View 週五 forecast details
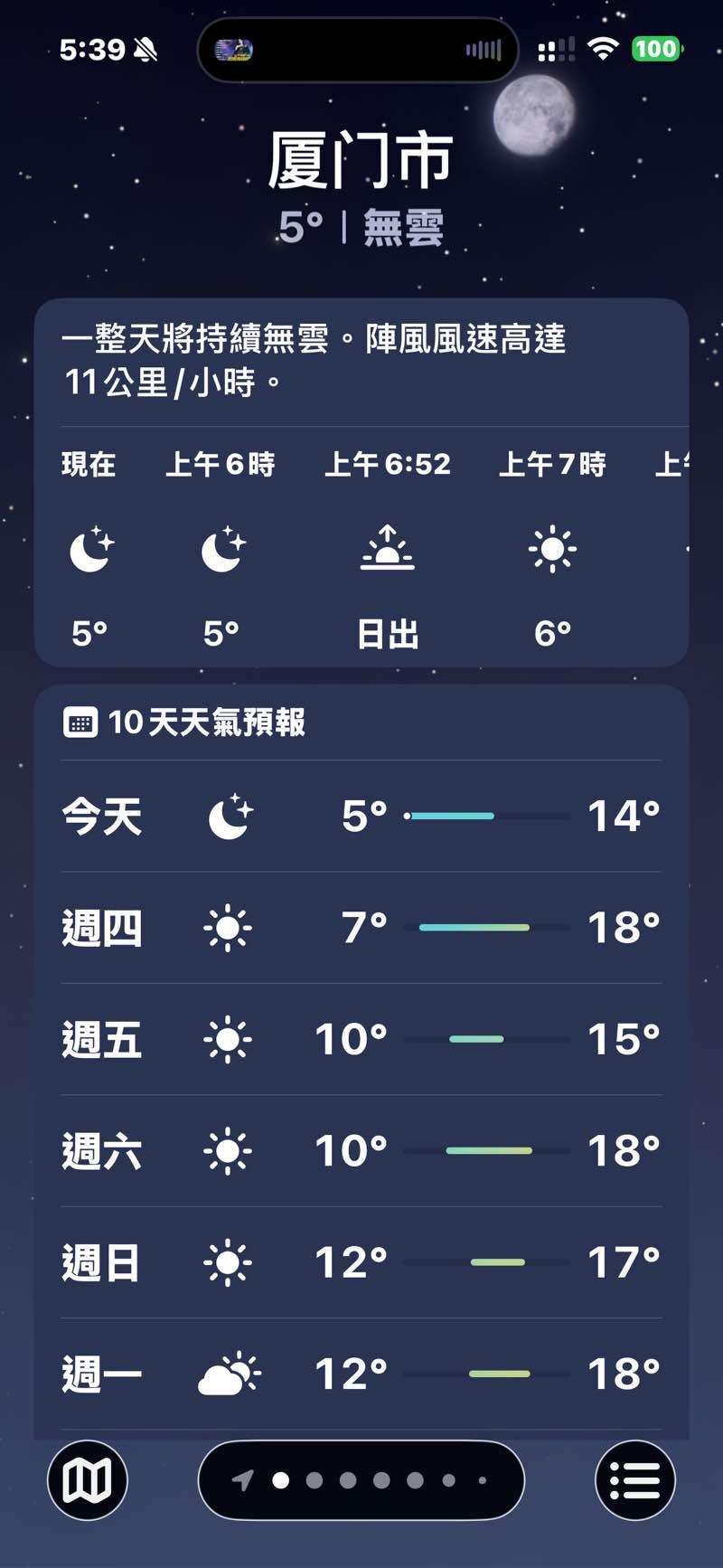 click(361, 1039)
